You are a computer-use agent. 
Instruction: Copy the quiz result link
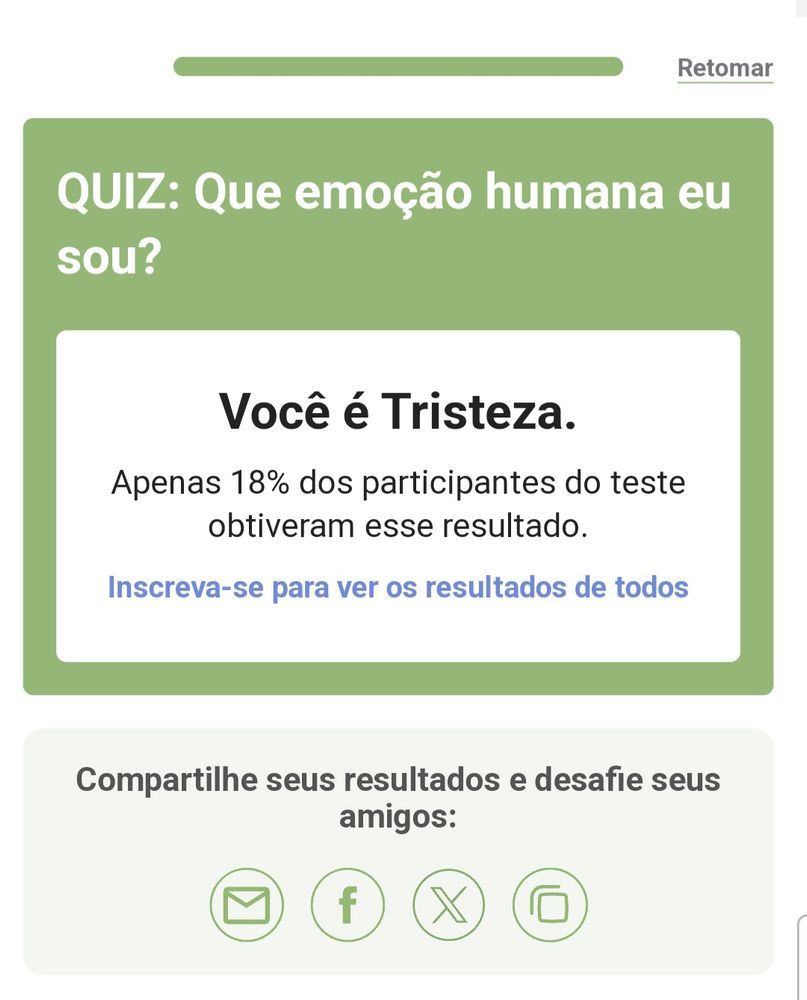(550, 906)
